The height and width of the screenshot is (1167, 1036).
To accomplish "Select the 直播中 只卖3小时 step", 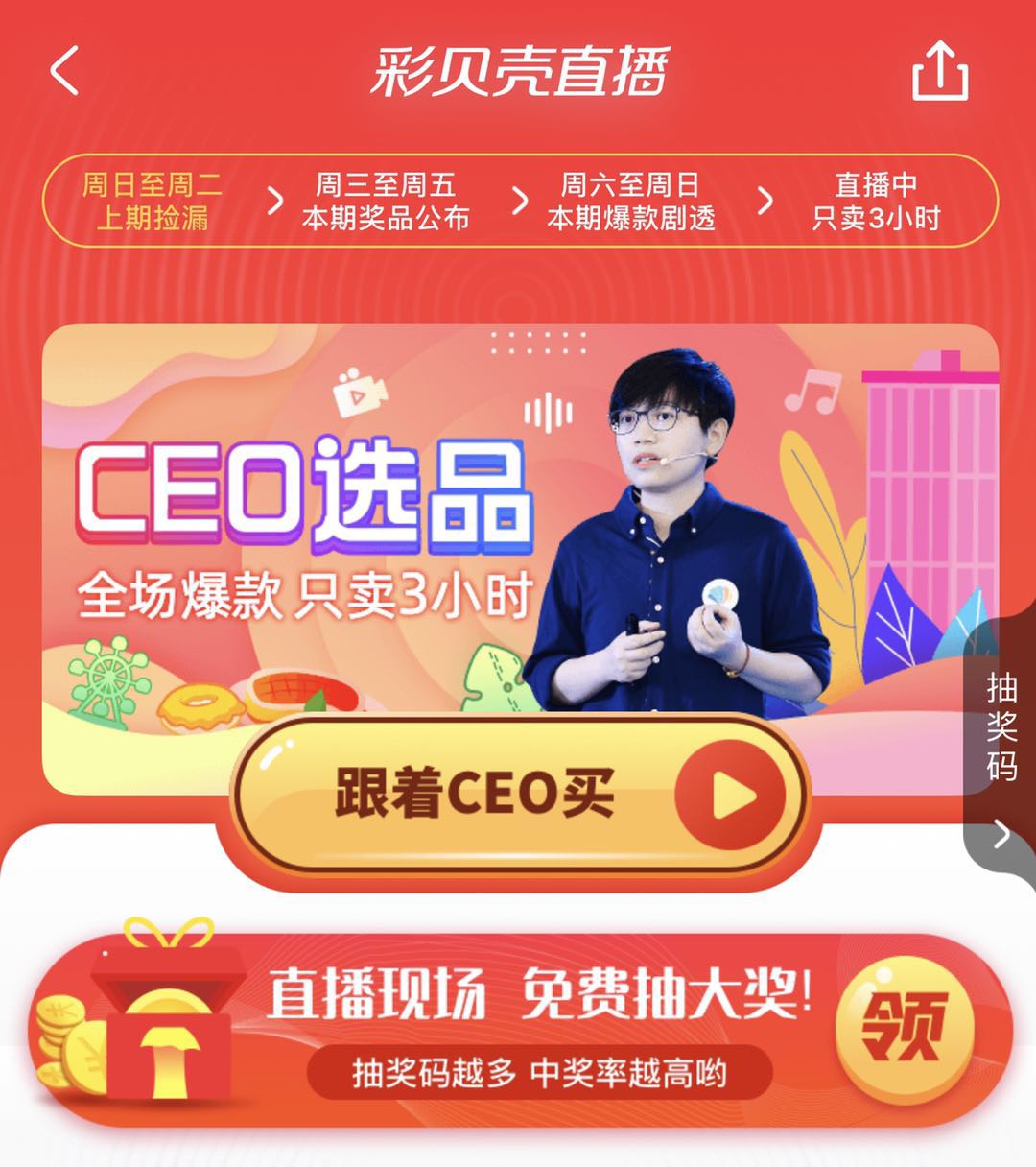I will (875, 202).
